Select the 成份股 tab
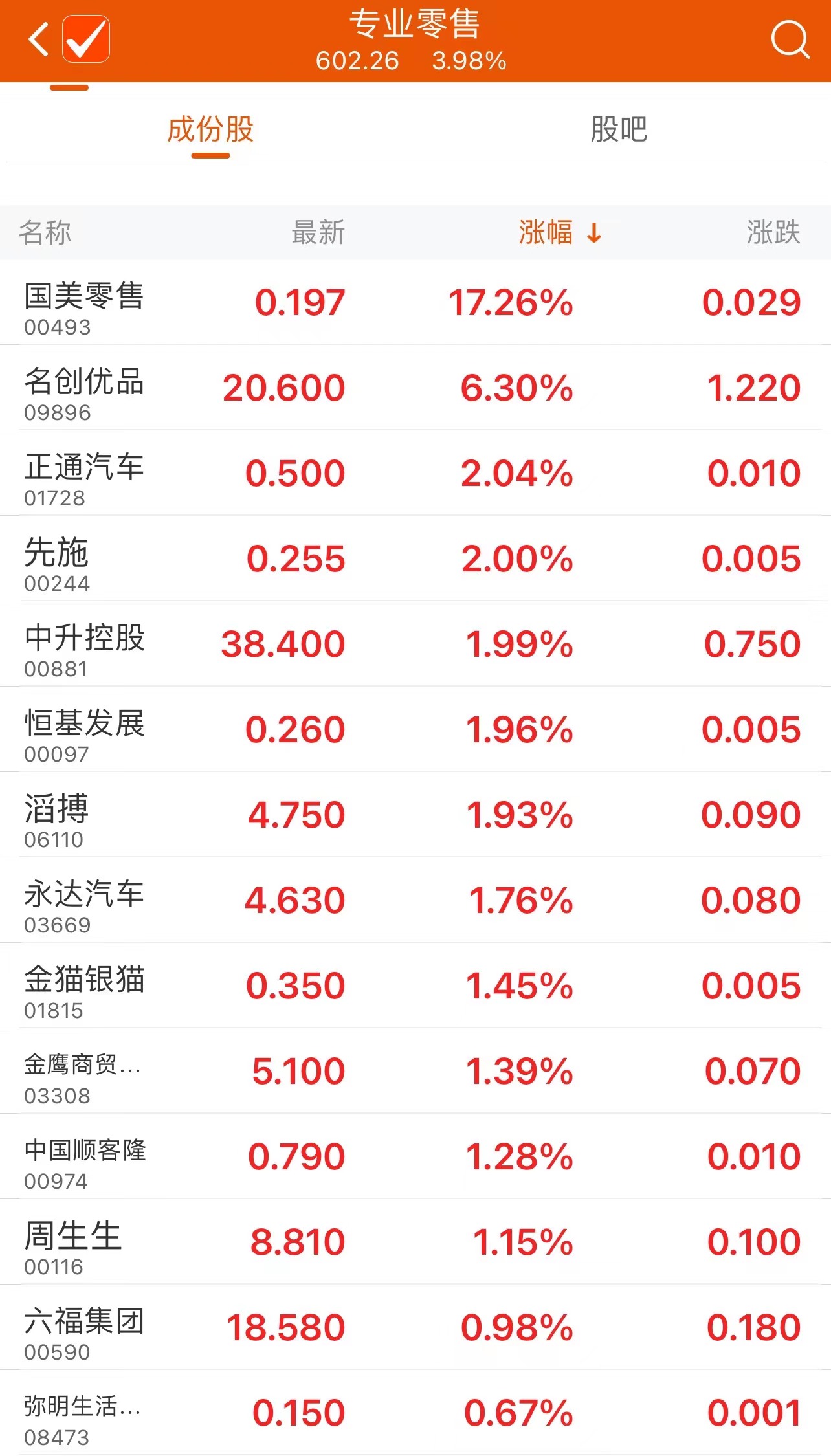The width and height of the screenshot is (831, 1456). pyautogui.click(x=210, y=129)
